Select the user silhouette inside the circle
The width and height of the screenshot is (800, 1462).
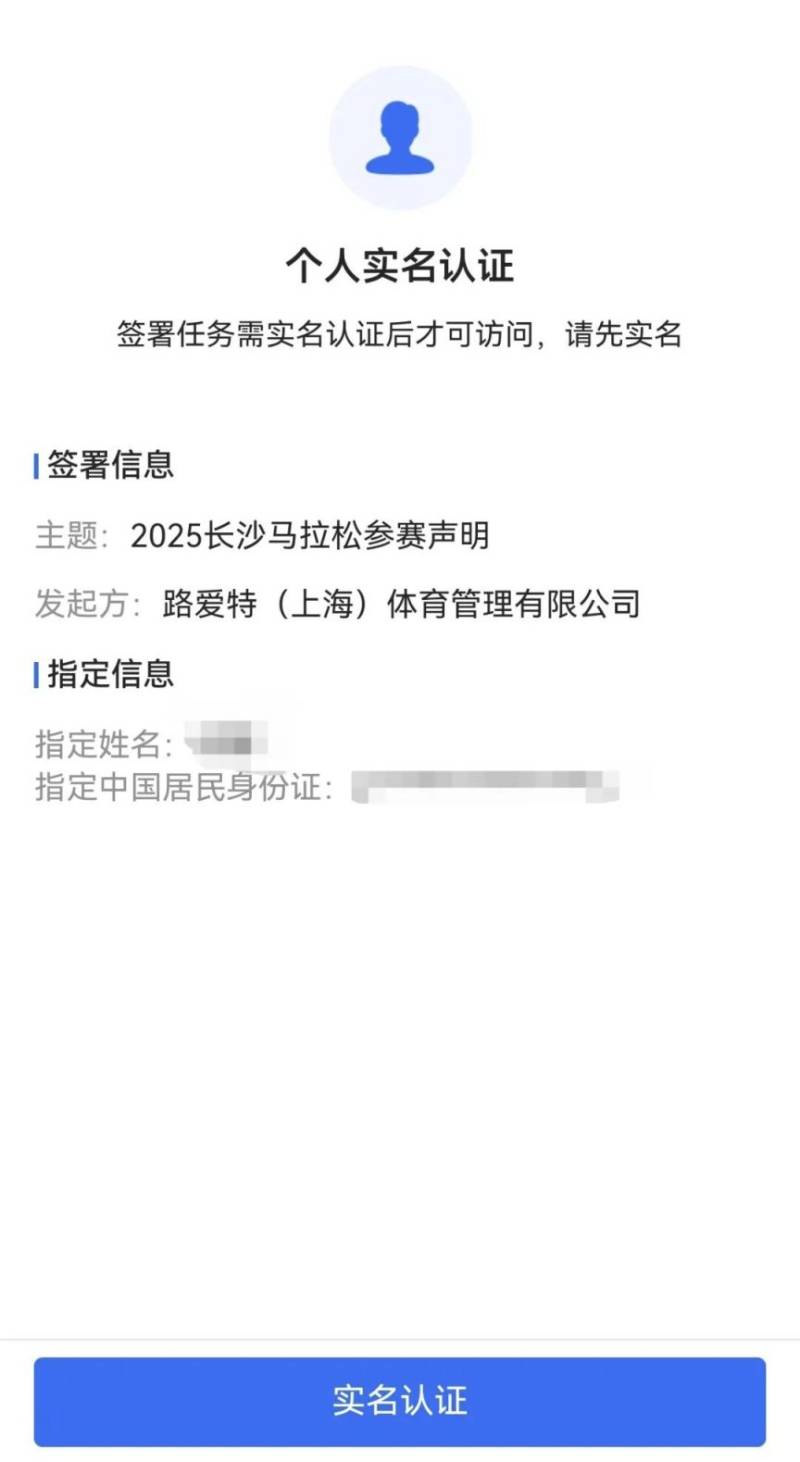(402, 138)
